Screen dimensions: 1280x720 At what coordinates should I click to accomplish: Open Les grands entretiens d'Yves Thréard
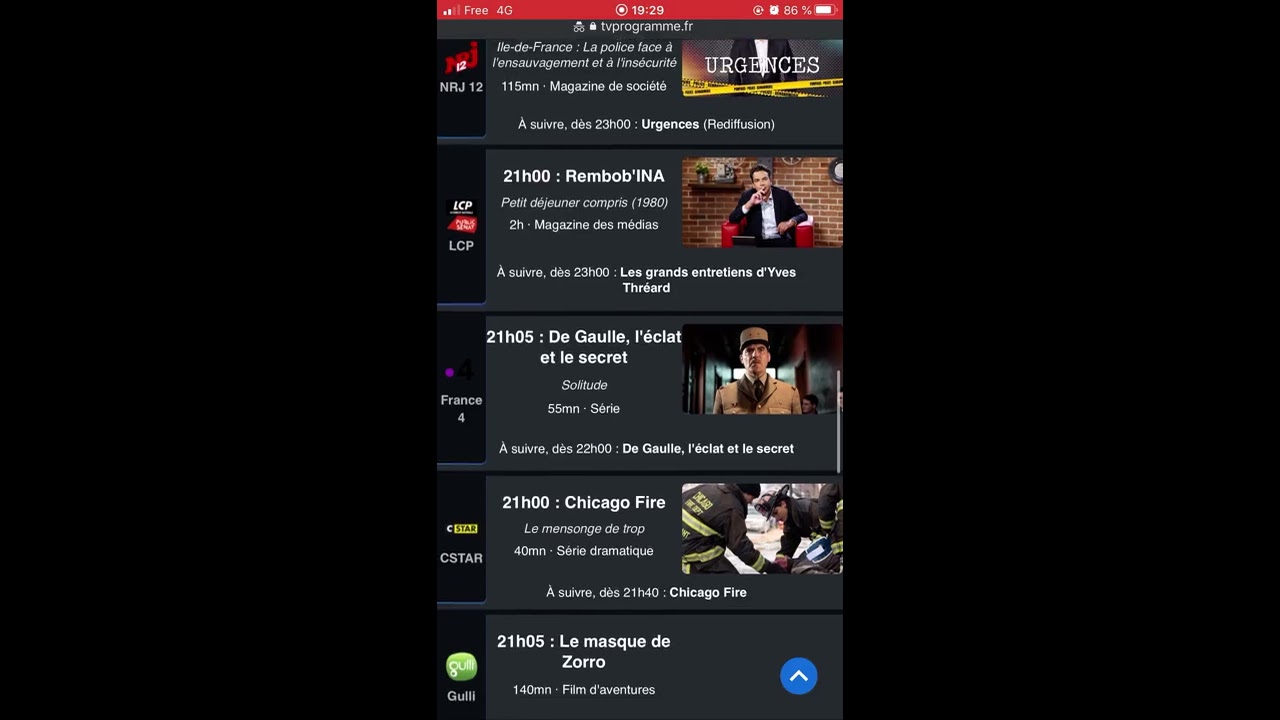707,279
